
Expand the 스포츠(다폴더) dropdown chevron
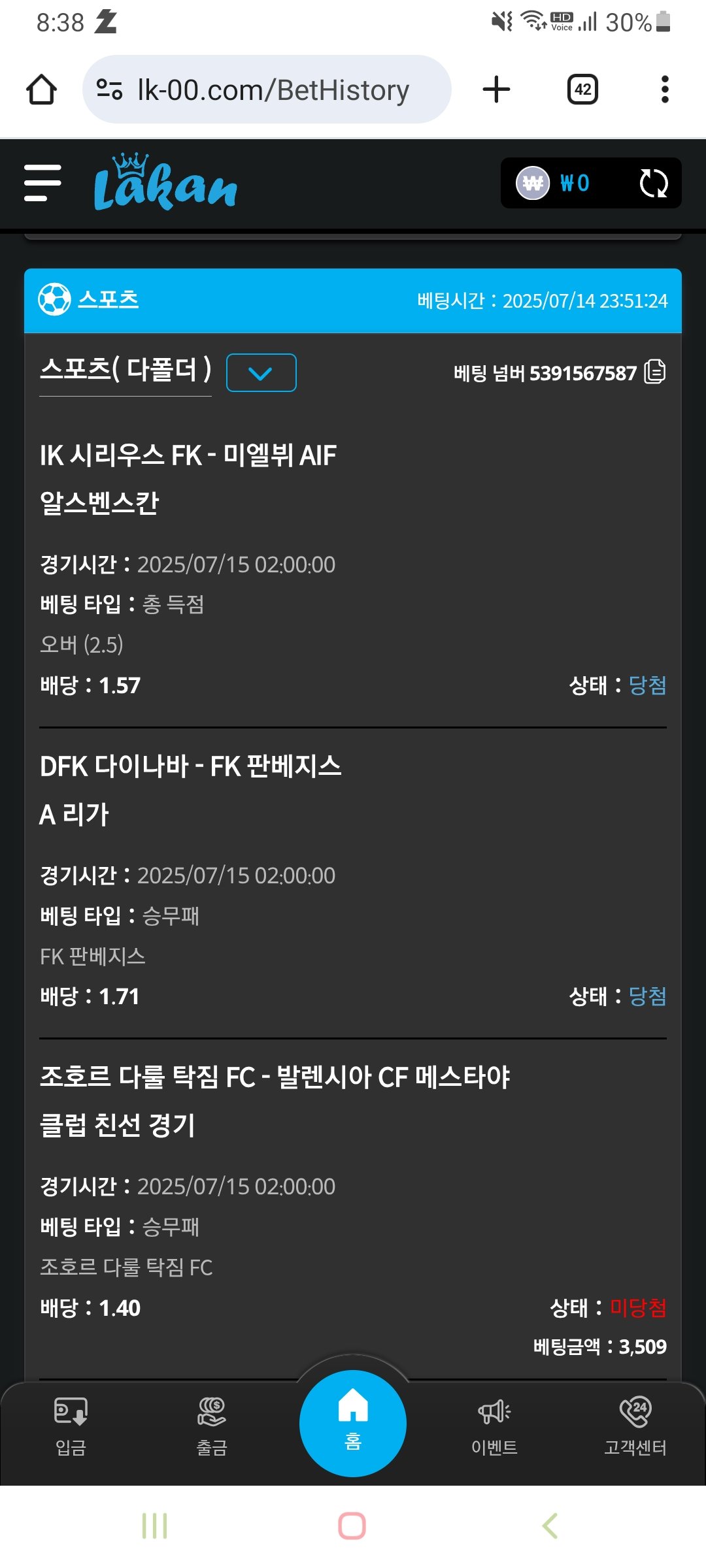[261, 373]
